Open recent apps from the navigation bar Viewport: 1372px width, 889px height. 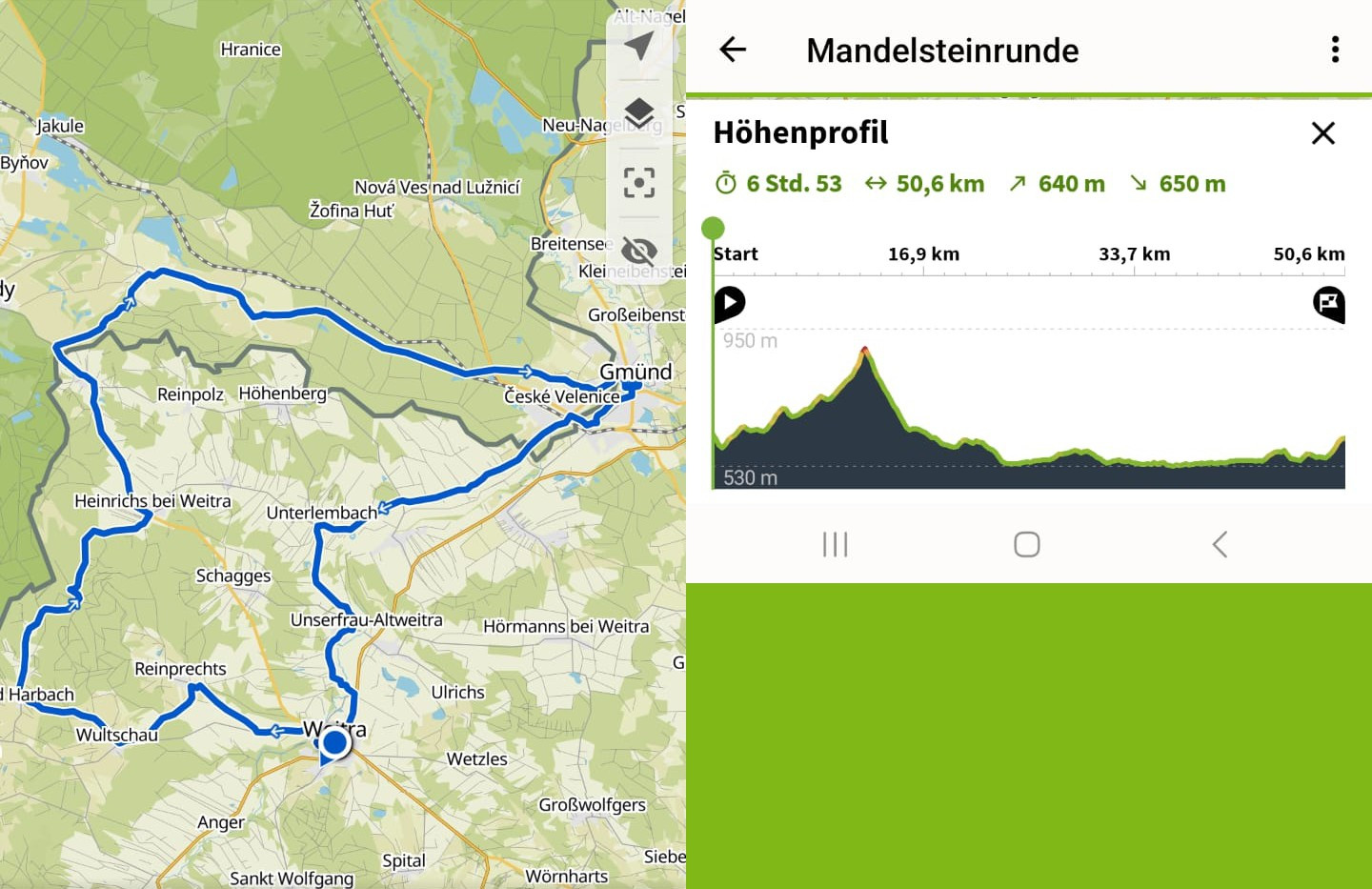click(835, 544)
